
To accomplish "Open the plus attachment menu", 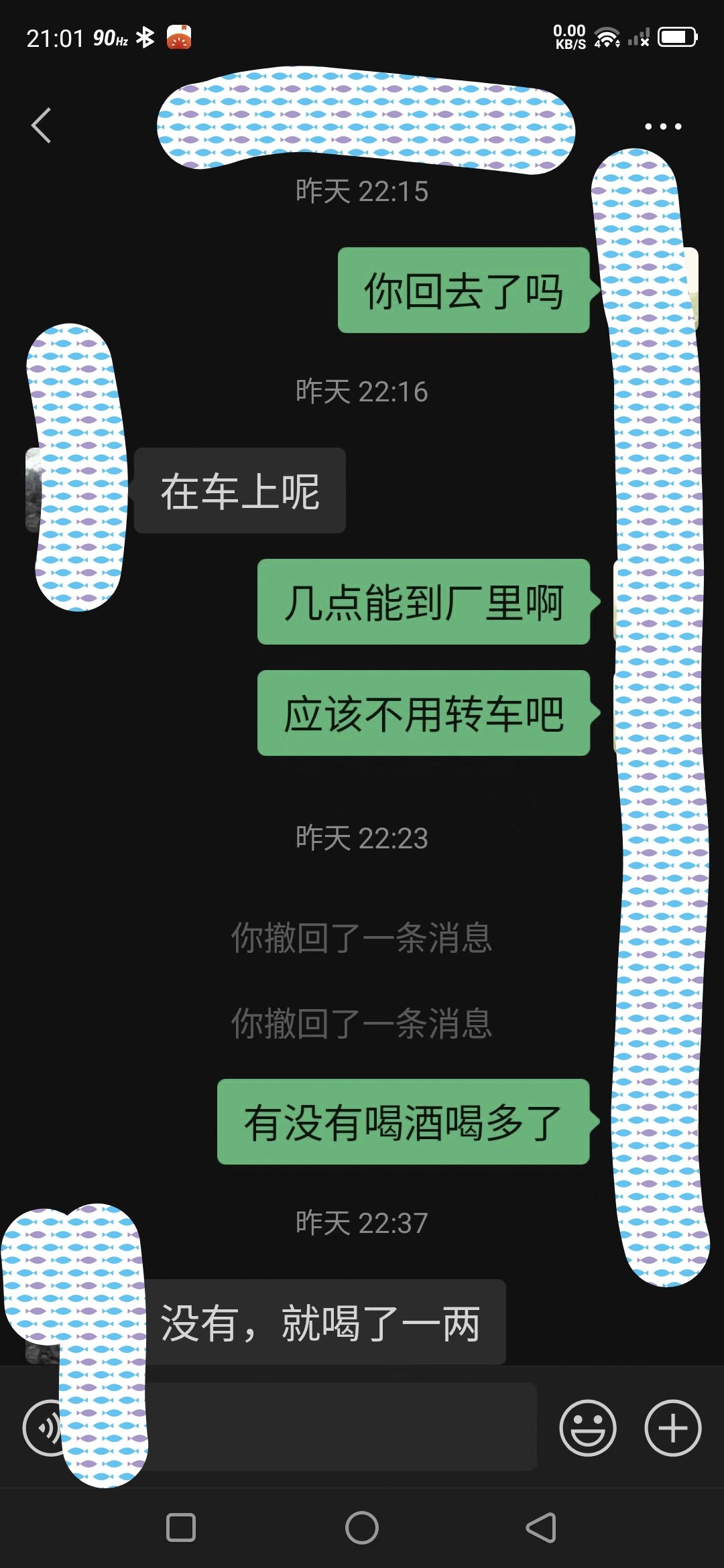I will click(673, 1428).
